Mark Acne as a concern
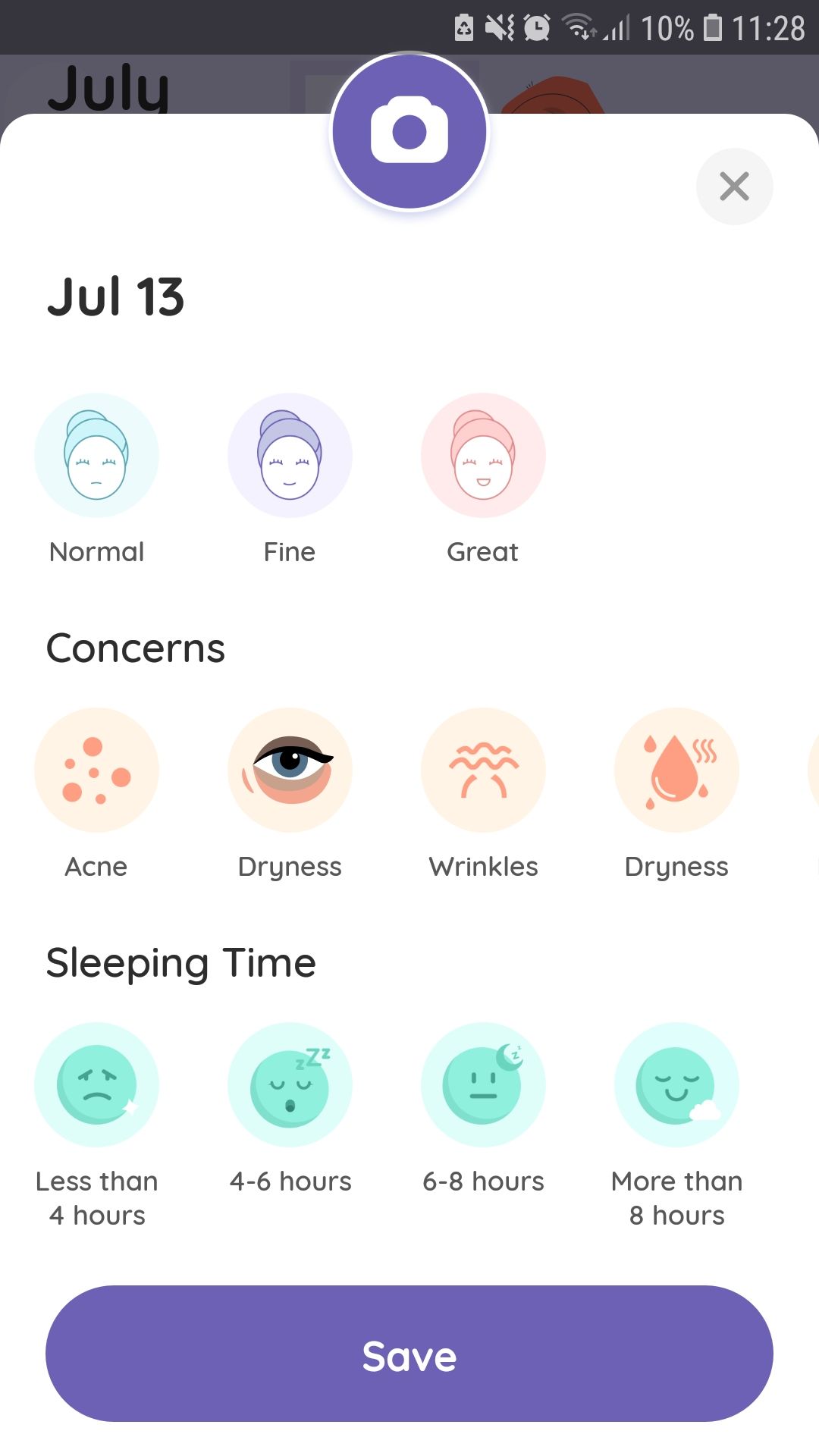The image size is (819, 1456). 96,770
